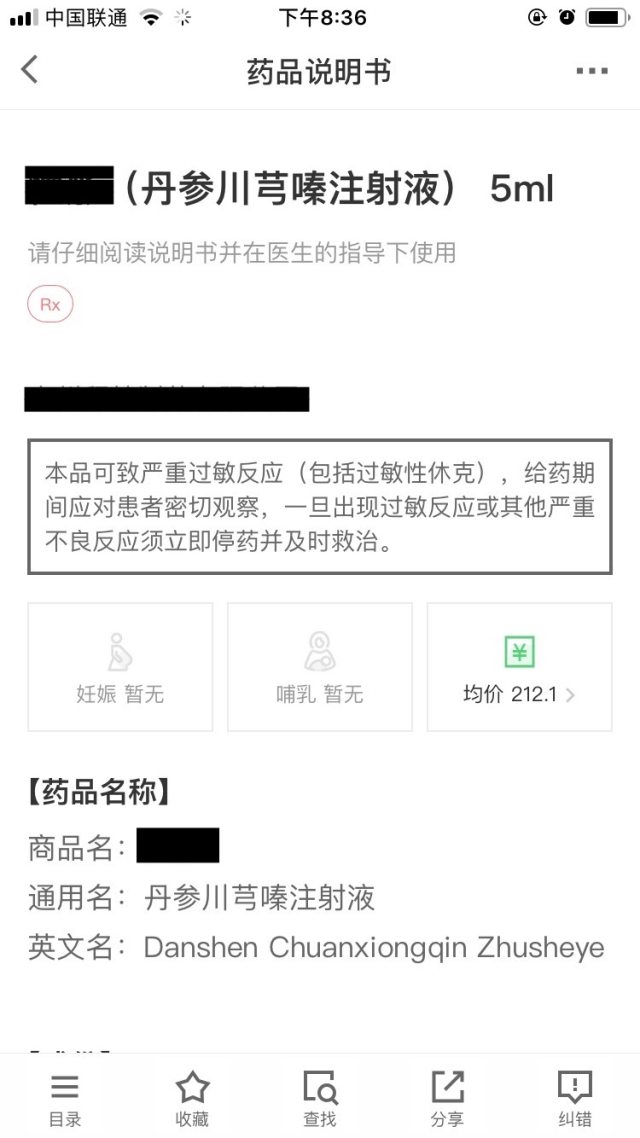Add this drug to 收藏 favorites

click(192, 1098)
